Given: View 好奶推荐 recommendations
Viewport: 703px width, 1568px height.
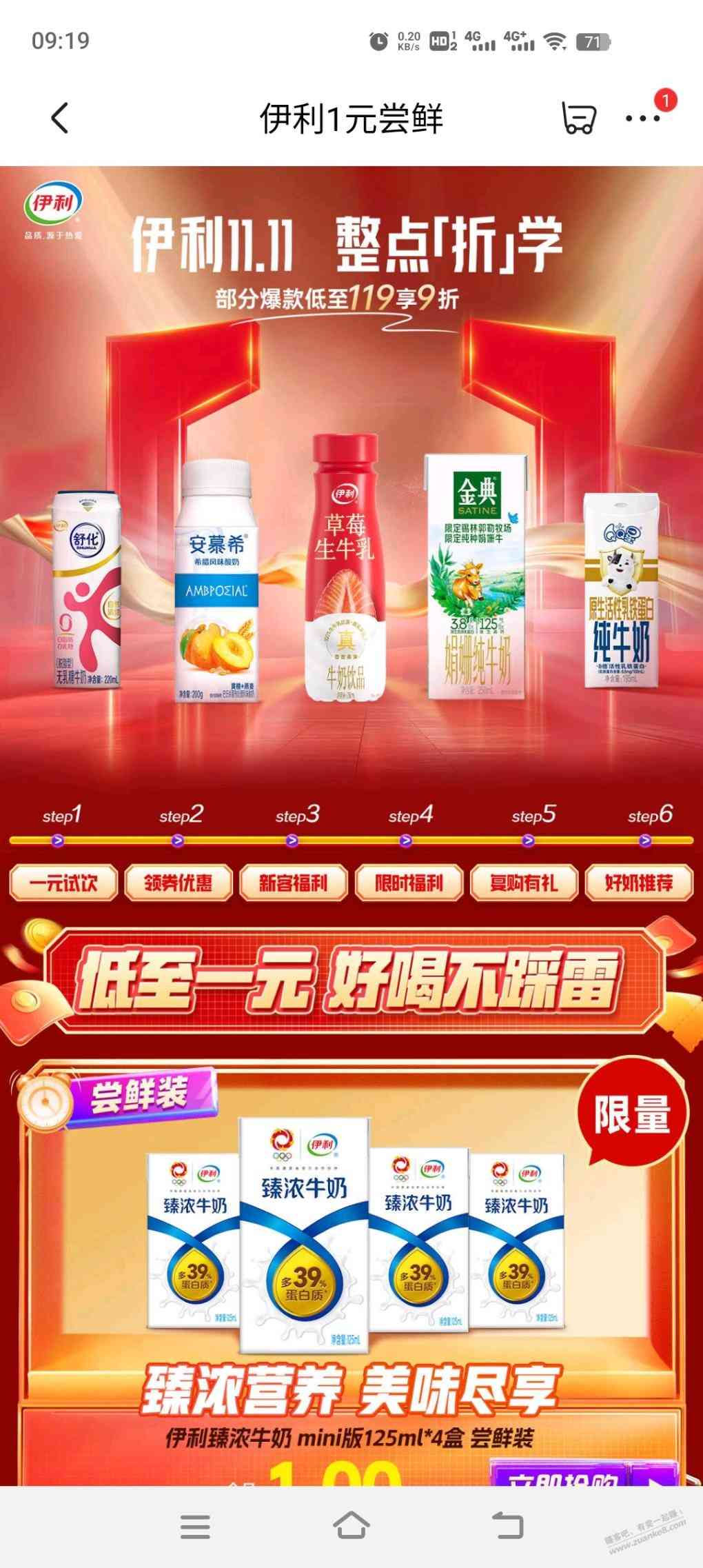Looking at the screenshot, I should pyautogui.click(x=639, y=883).
